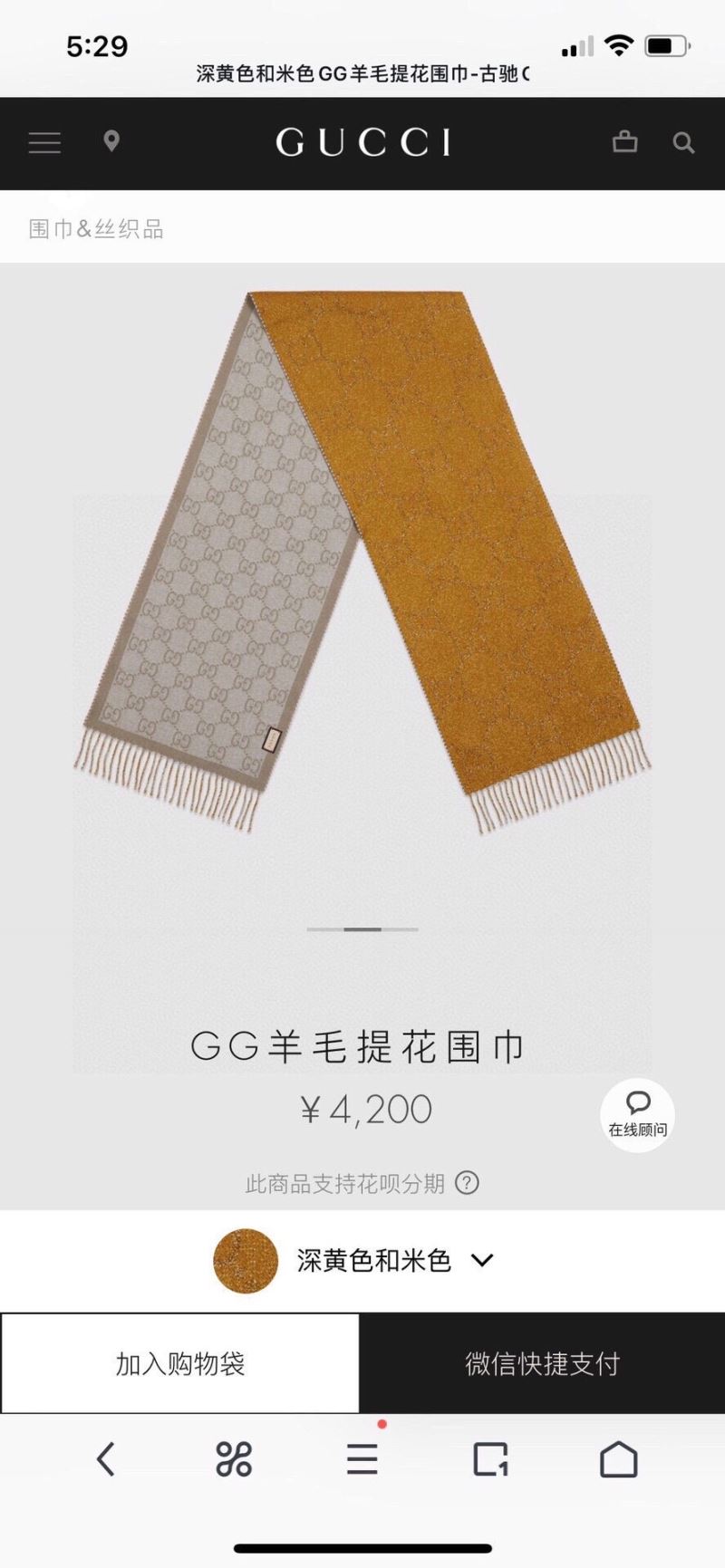Open the search icon
This screenshot has width=725, height=1568.
tap(683, 142)
